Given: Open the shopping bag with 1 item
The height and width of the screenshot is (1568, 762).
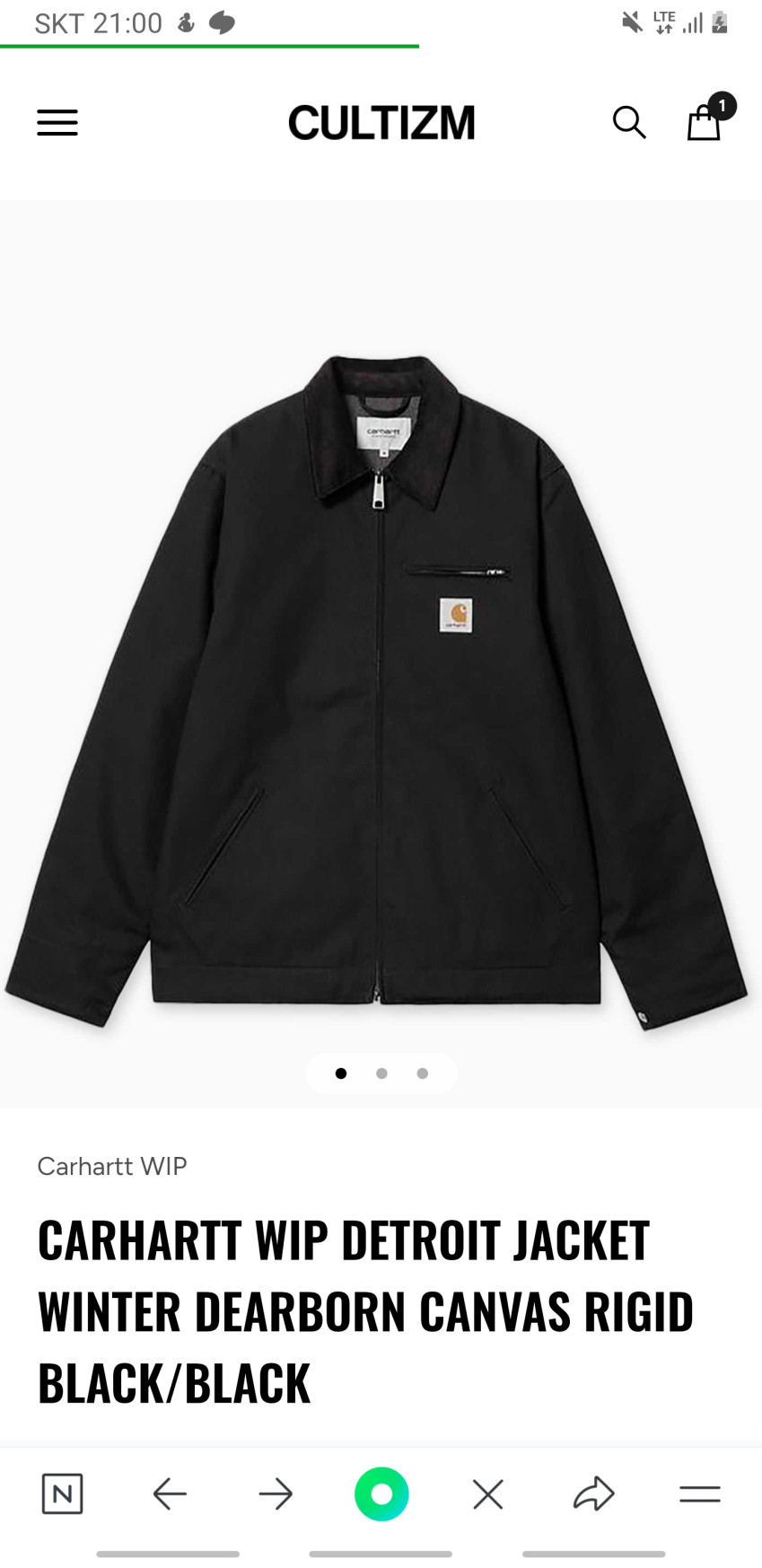Looking at the screenshot, I should (705, 121).
